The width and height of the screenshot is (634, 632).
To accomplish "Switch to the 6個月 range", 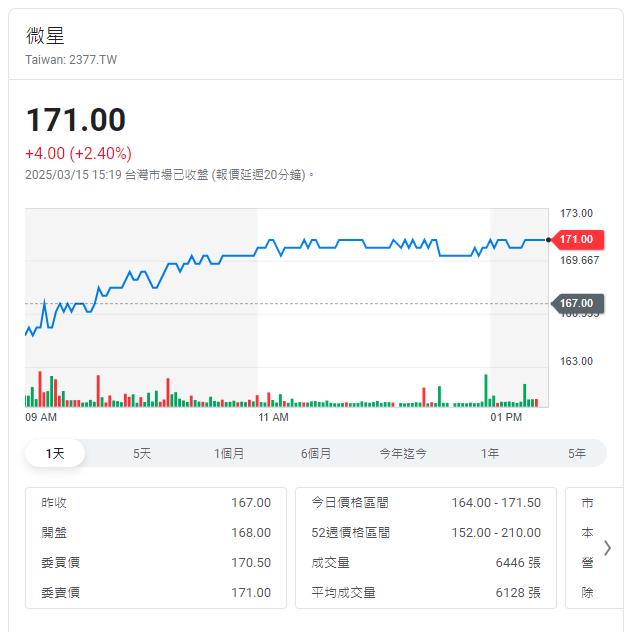I will pyautogui.click(x=316, y=453).
